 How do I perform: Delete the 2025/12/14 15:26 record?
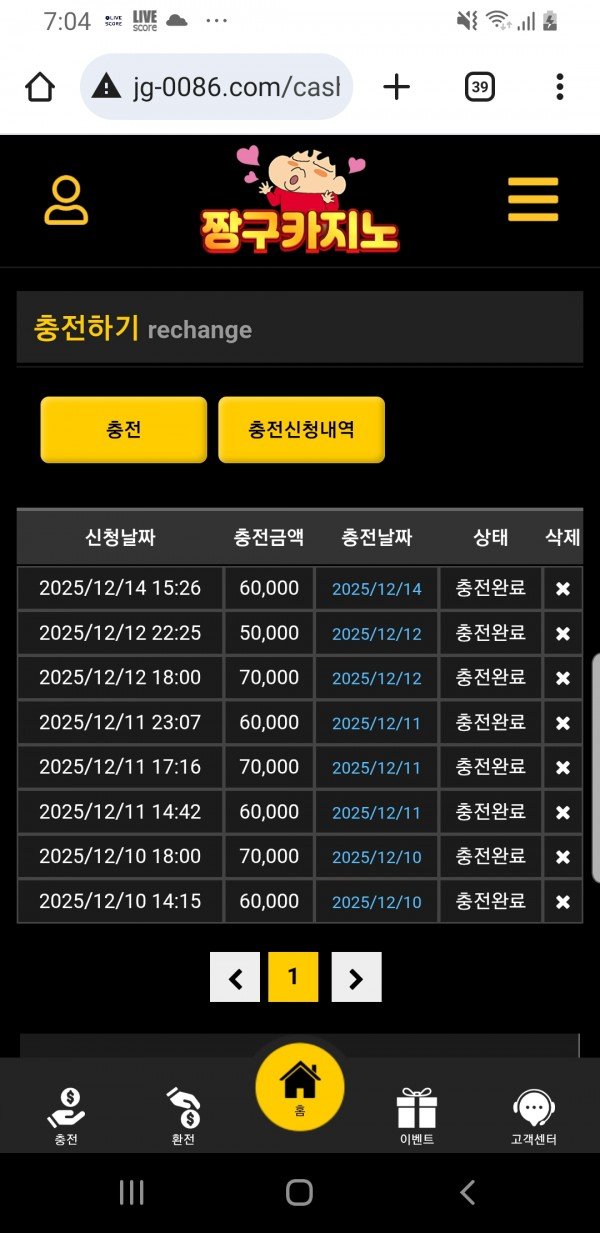click(563, 589)
